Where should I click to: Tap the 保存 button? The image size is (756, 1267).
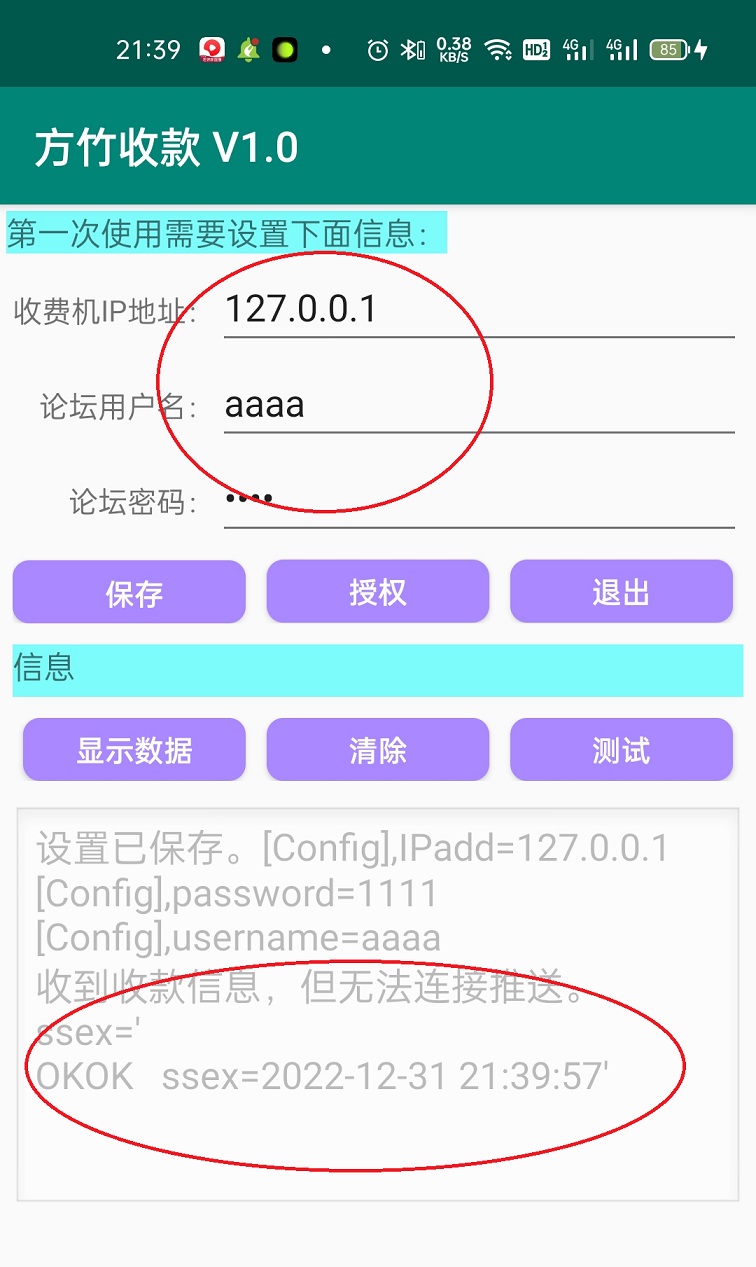(129, 592)
